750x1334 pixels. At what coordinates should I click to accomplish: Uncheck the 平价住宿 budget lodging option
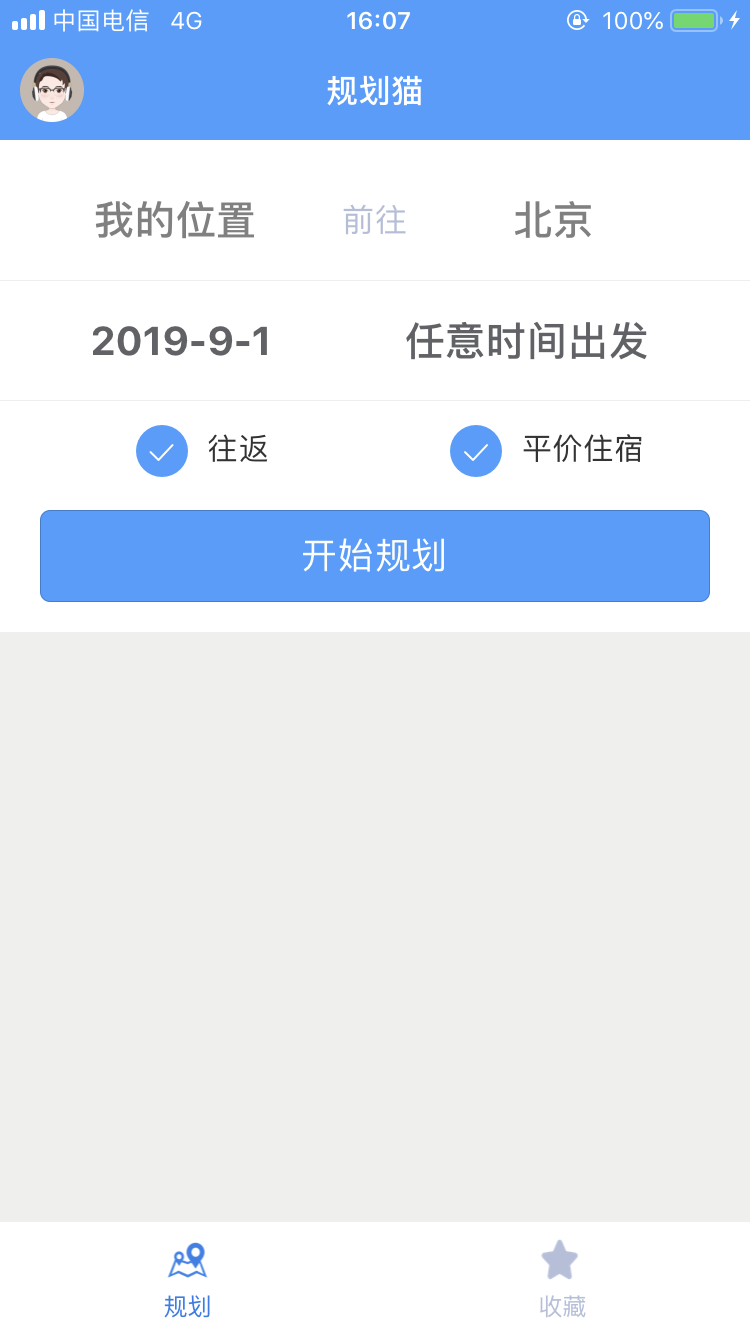pyautogui.click(x=476, y=451)
